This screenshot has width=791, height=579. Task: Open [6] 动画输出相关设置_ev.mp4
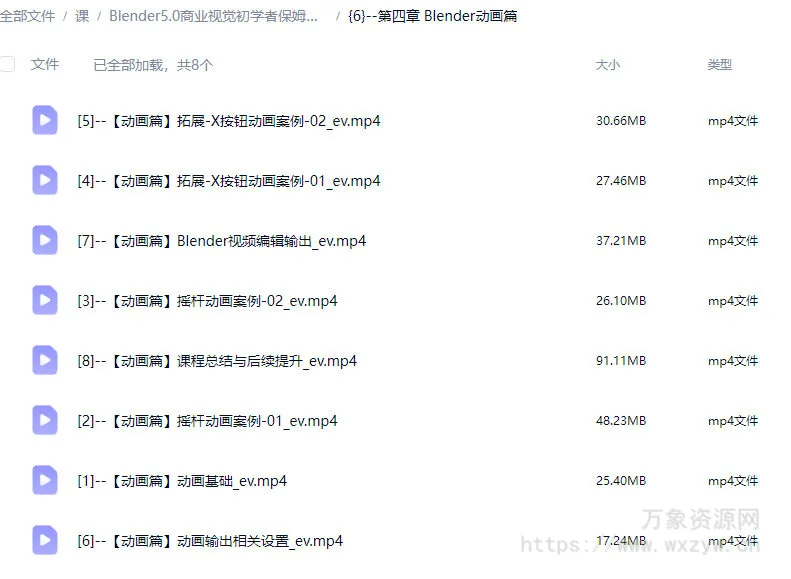(x=210, y=541)
